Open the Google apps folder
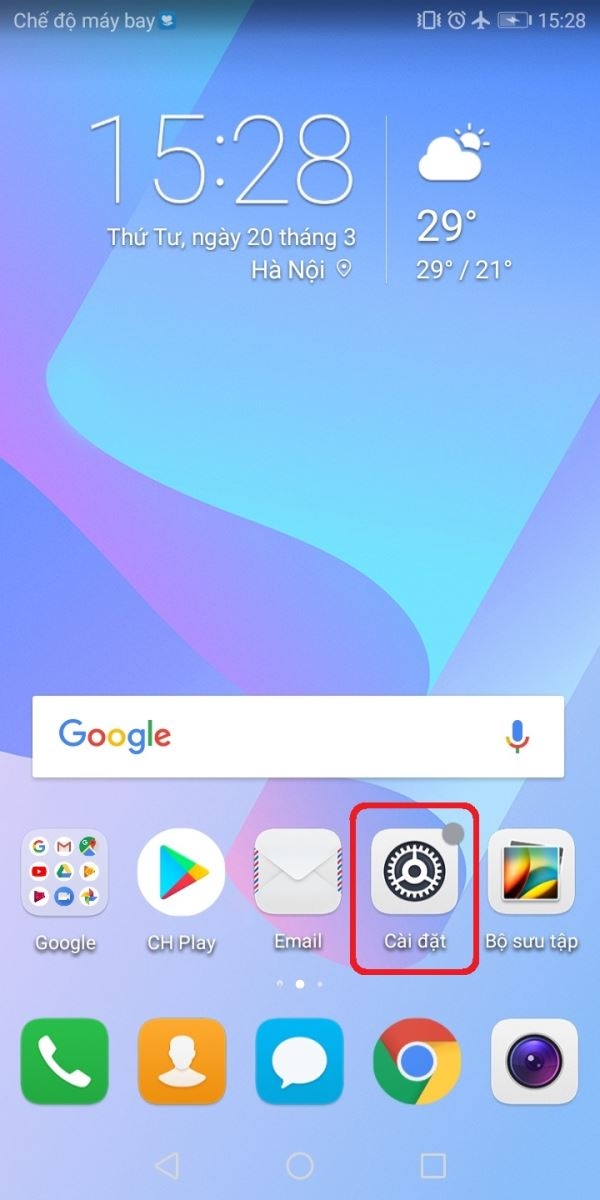This screenshot has width=600, height=1200. coord(65,873)
